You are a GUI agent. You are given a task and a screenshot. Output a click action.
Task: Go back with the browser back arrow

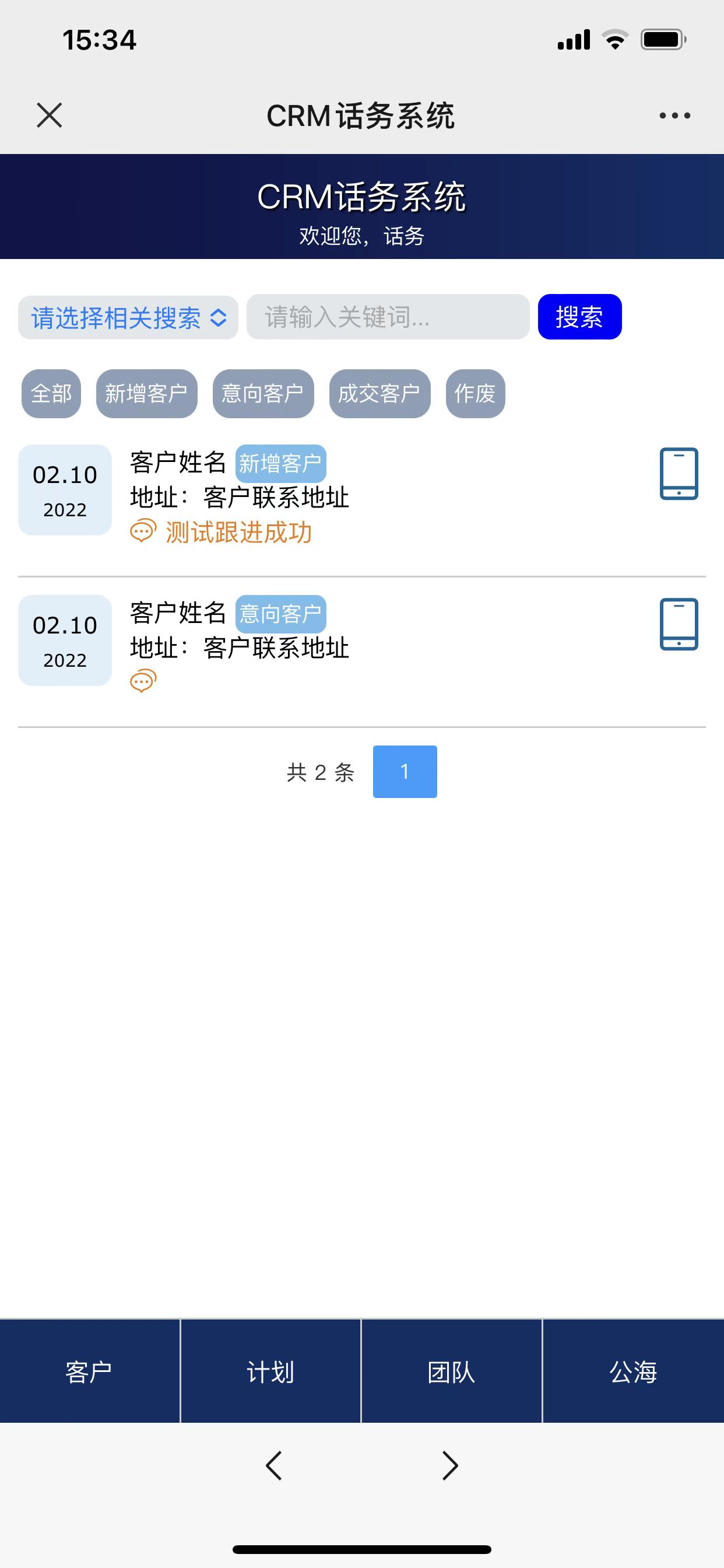coord(274,1466)
